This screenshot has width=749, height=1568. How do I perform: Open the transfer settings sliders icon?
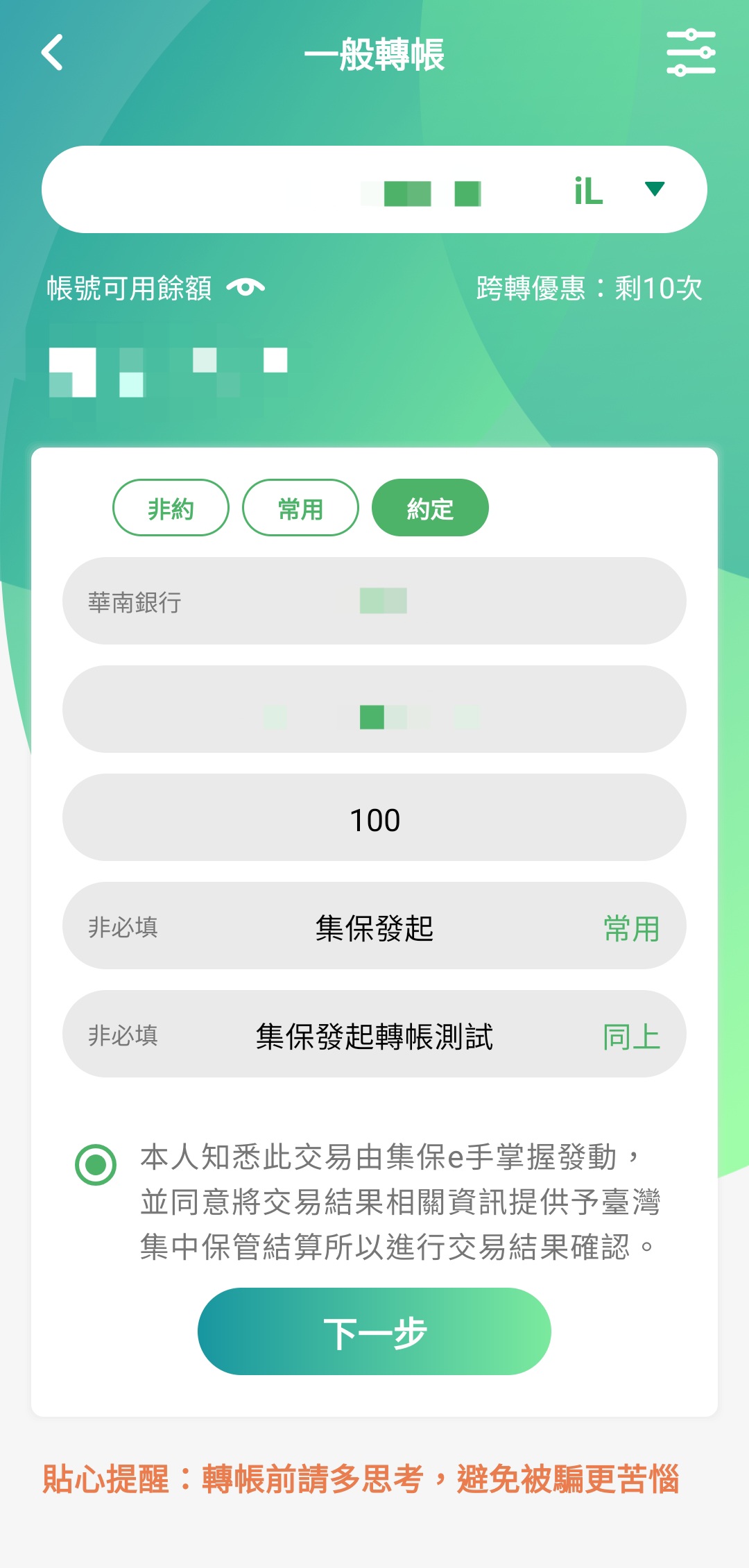click(x=690, y=53)
